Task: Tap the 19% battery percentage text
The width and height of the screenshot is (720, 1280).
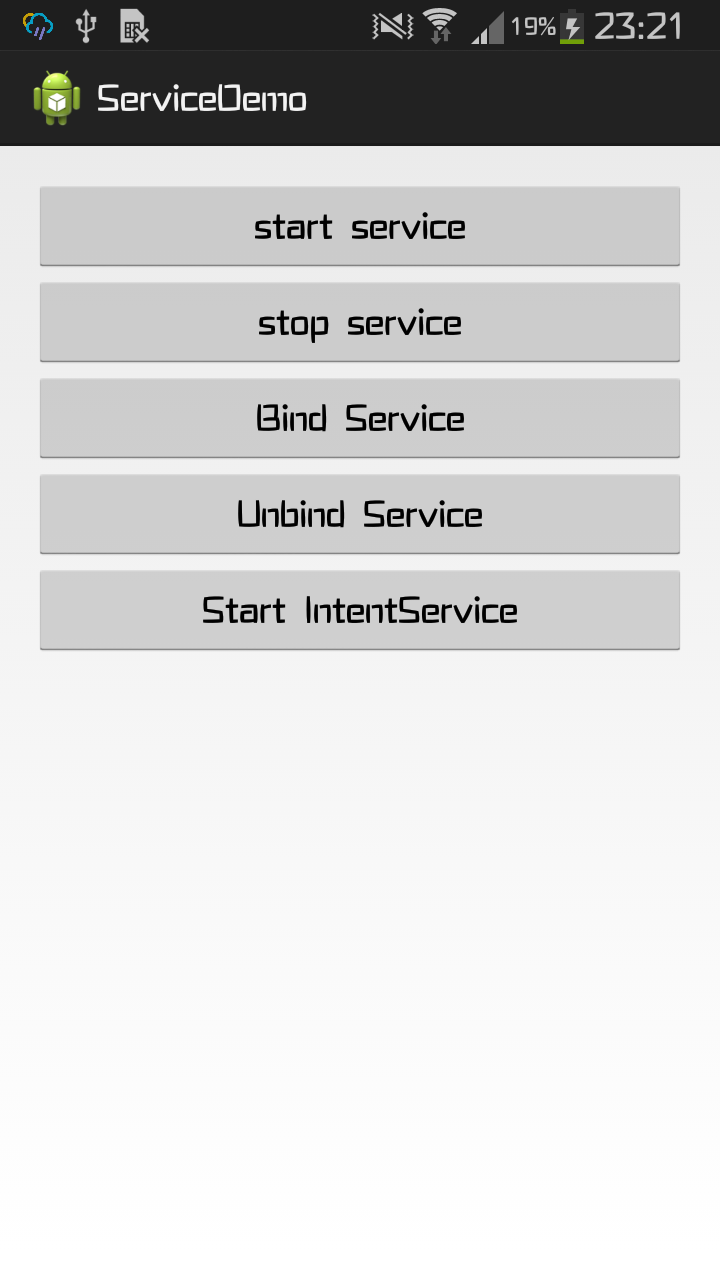Action: [x=532, y=27]
